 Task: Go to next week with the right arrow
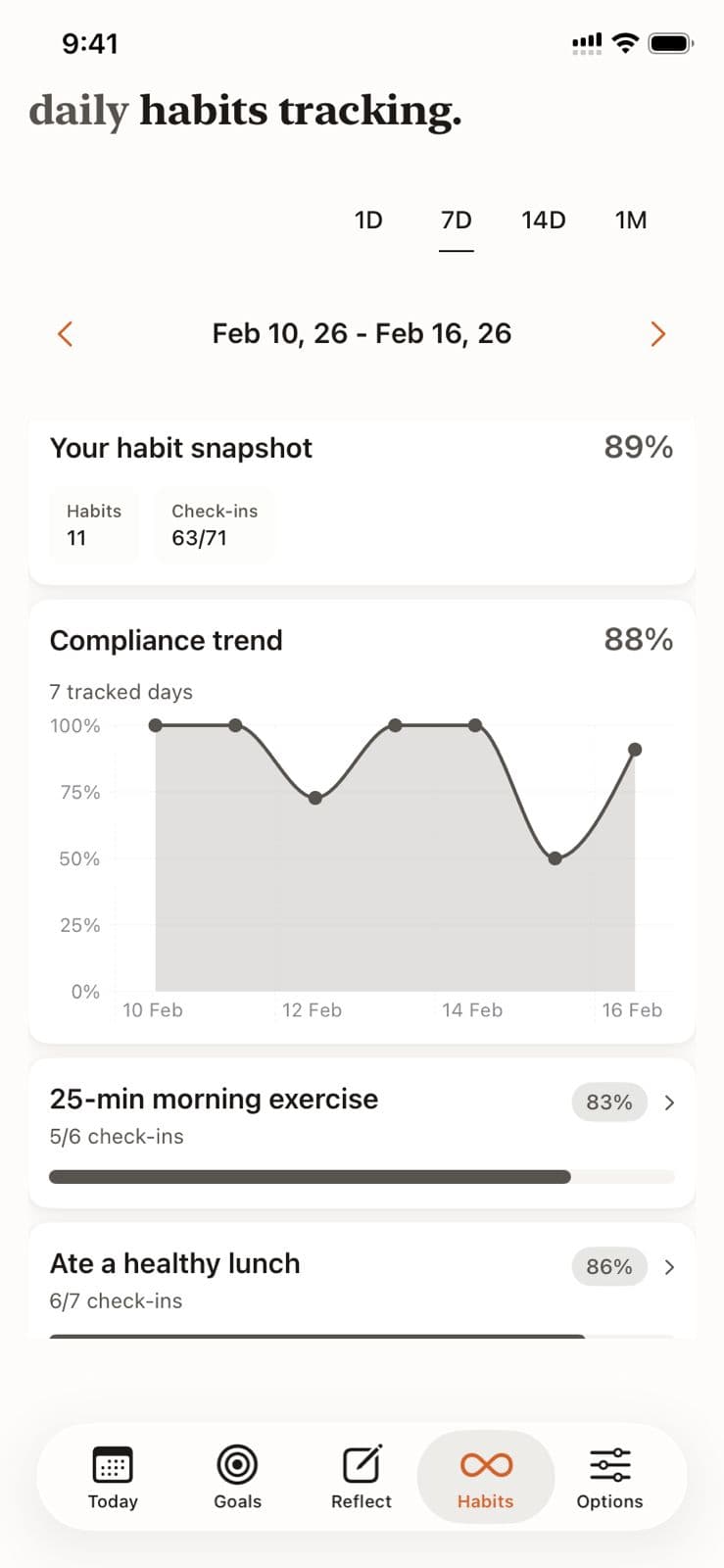tap(657, 334)
